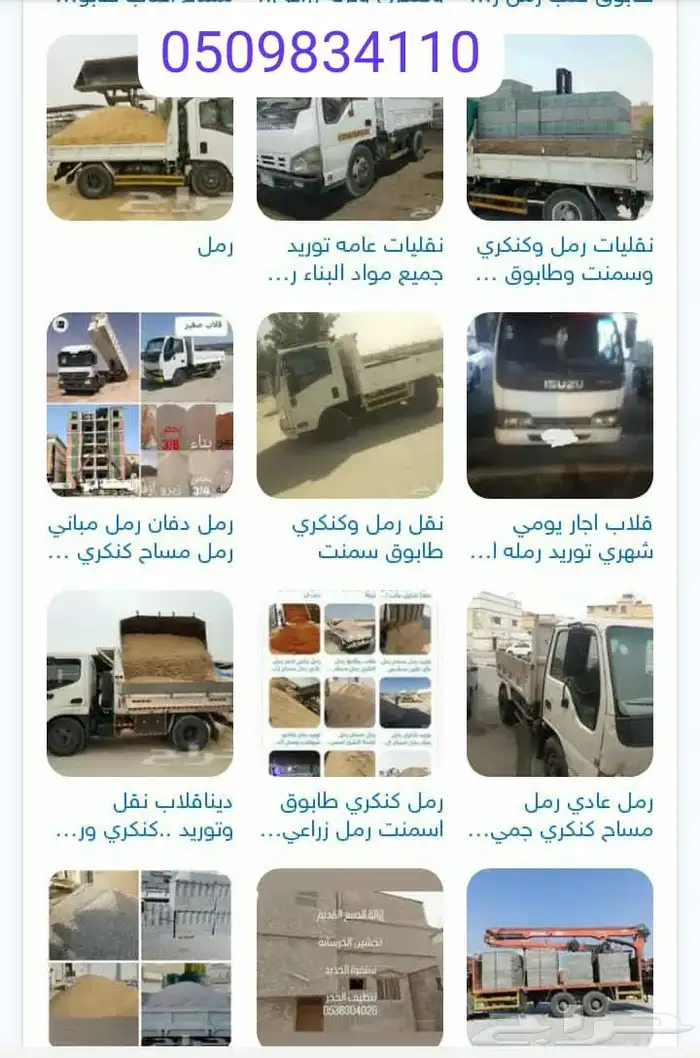Open 'رمل كنكري طابوق اسمنت رمل زراعي' listing

(x=350, y=683)
